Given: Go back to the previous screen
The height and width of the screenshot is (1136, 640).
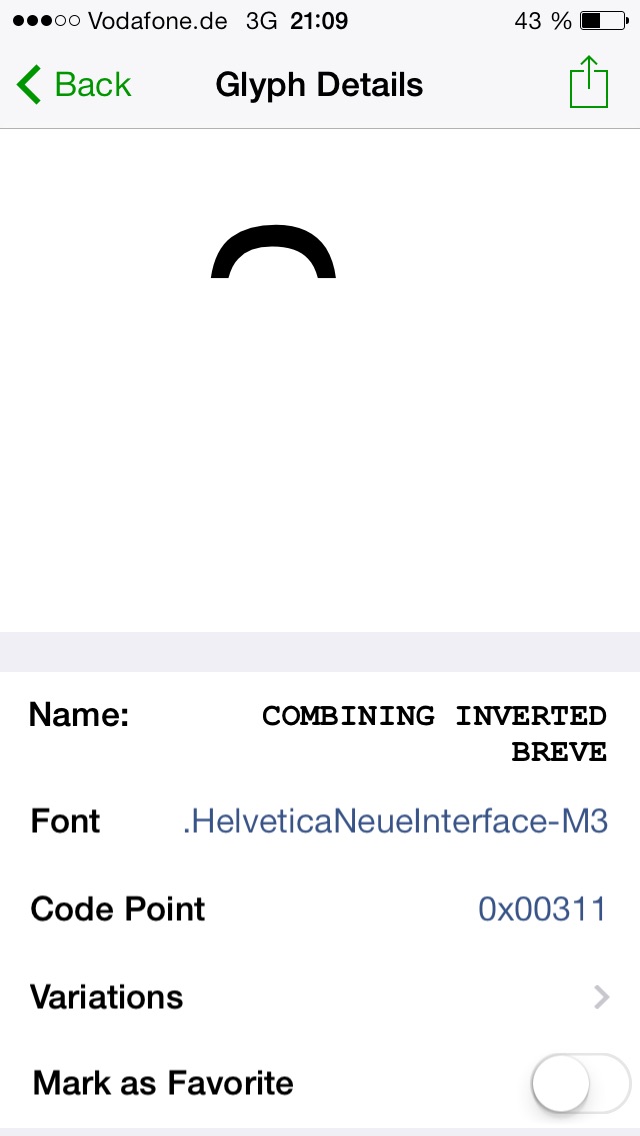Looking at the screenshot, I should [x=74, y=85].
